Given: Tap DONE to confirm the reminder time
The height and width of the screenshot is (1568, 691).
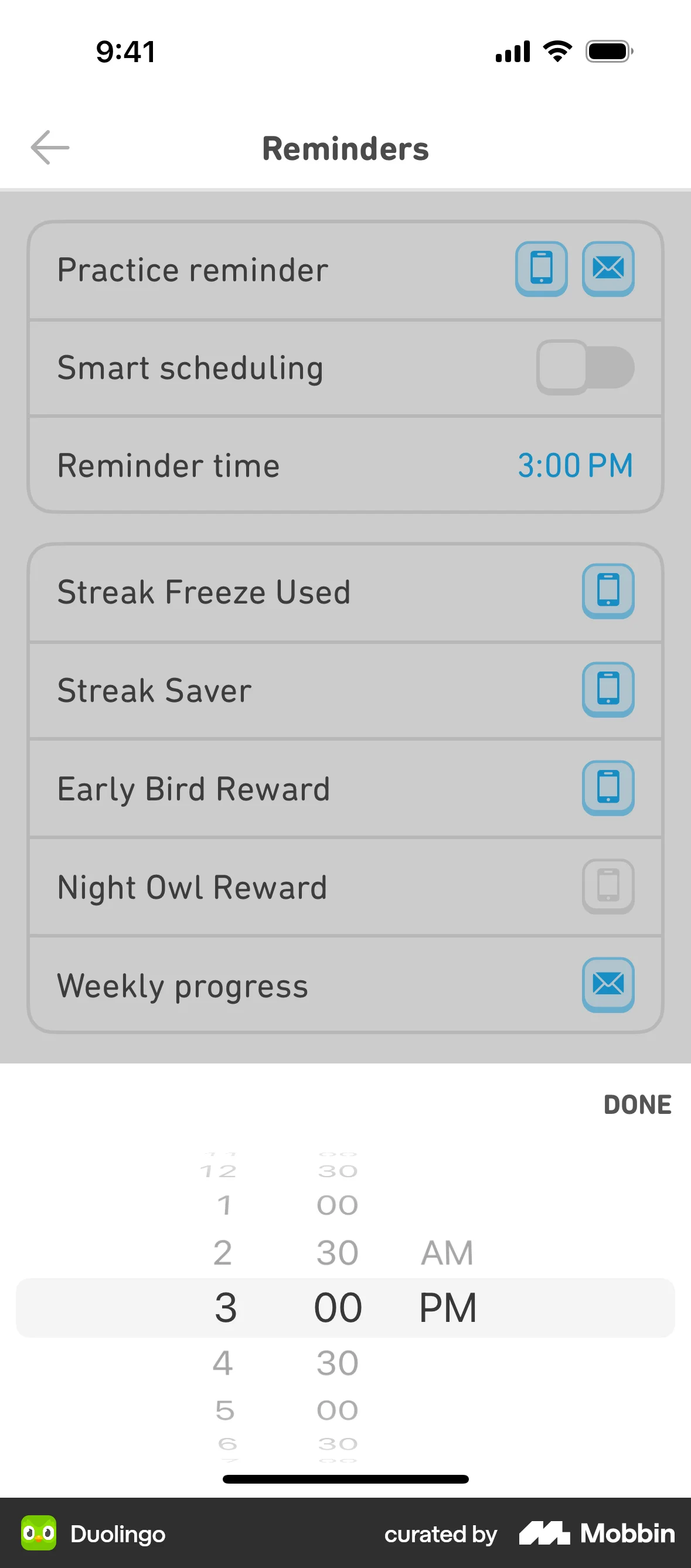Looking at the screenshot, I should [637, 1103].
